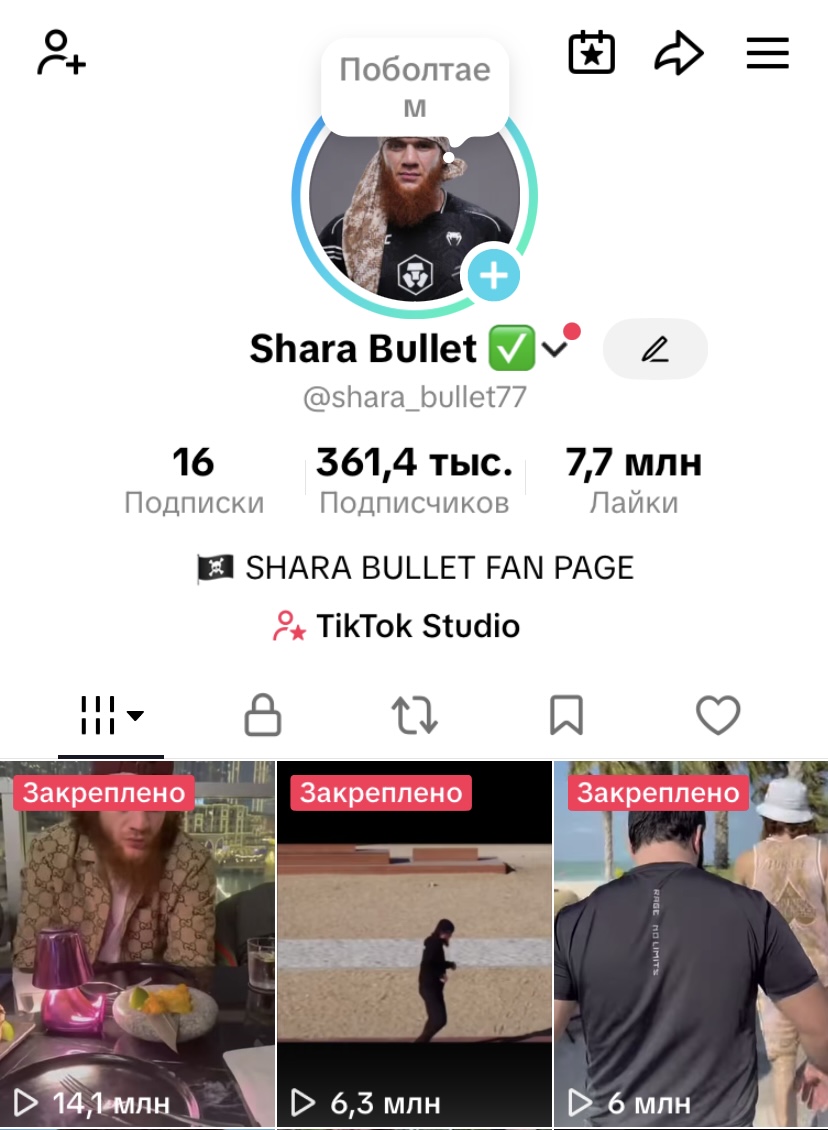The image size is (828, 1130).
Task: Open the liked videos heart icon
Action: 718,715
